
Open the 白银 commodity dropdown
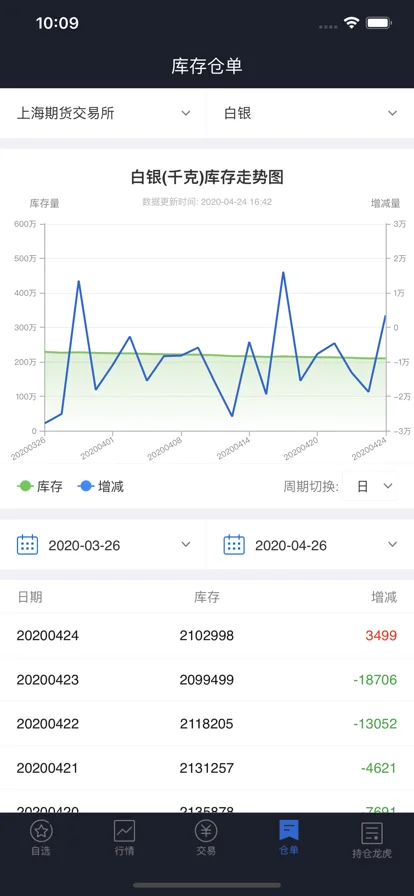tap(310, 113)
